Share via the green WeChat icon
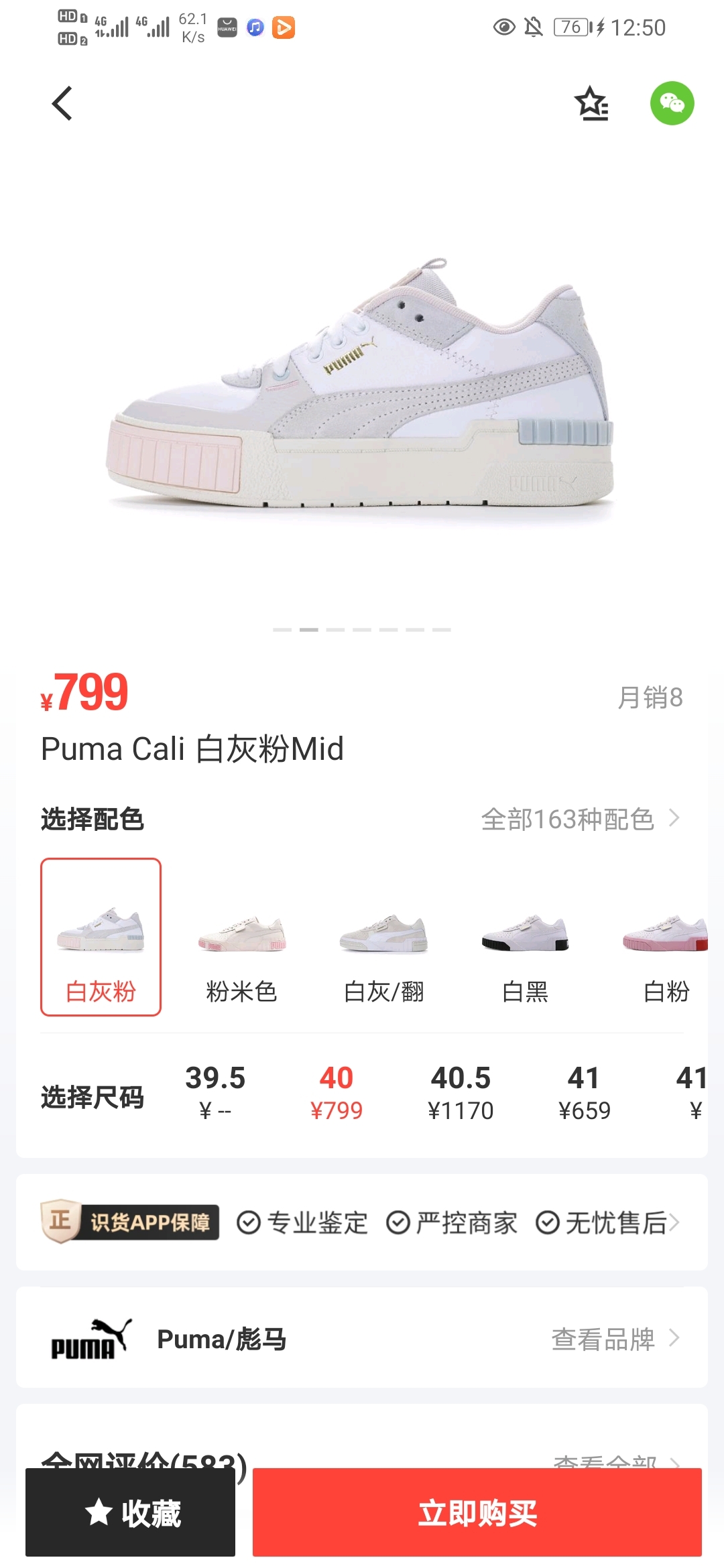Screen dimensions: 724x1568 [672, 103]
